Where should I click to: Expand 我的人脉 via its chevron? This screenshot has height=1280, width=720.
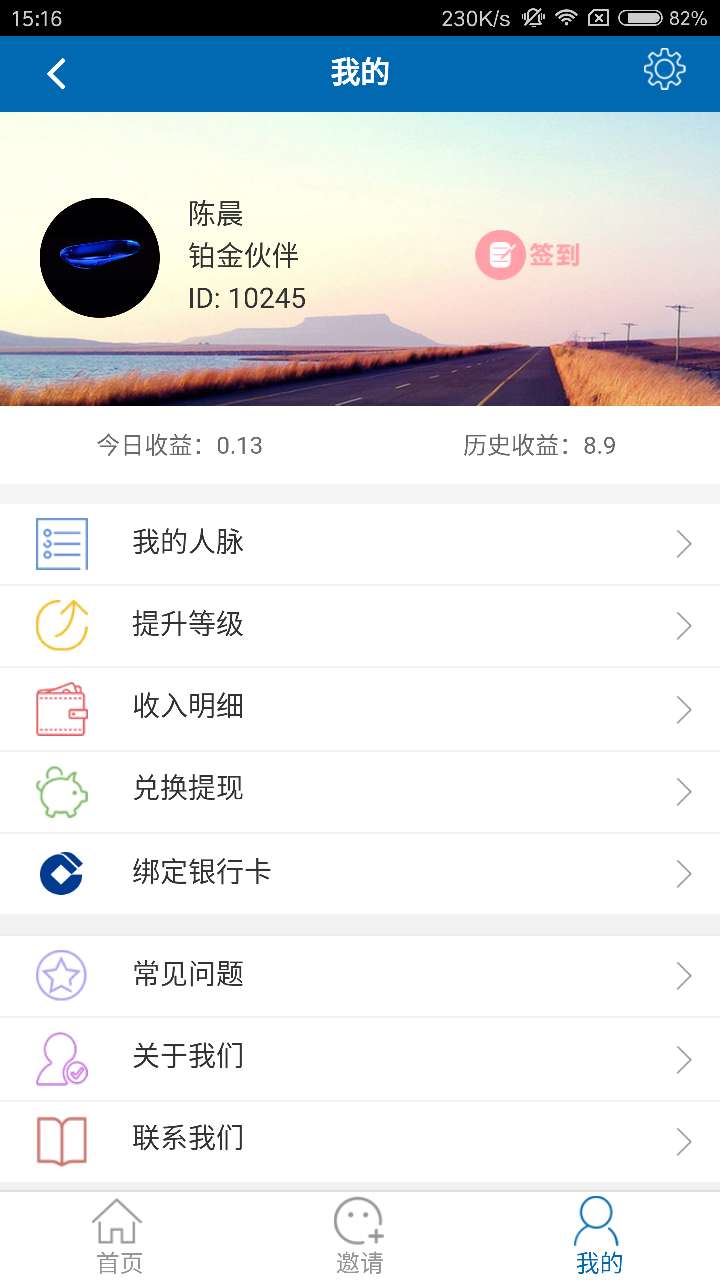[684, 543]
